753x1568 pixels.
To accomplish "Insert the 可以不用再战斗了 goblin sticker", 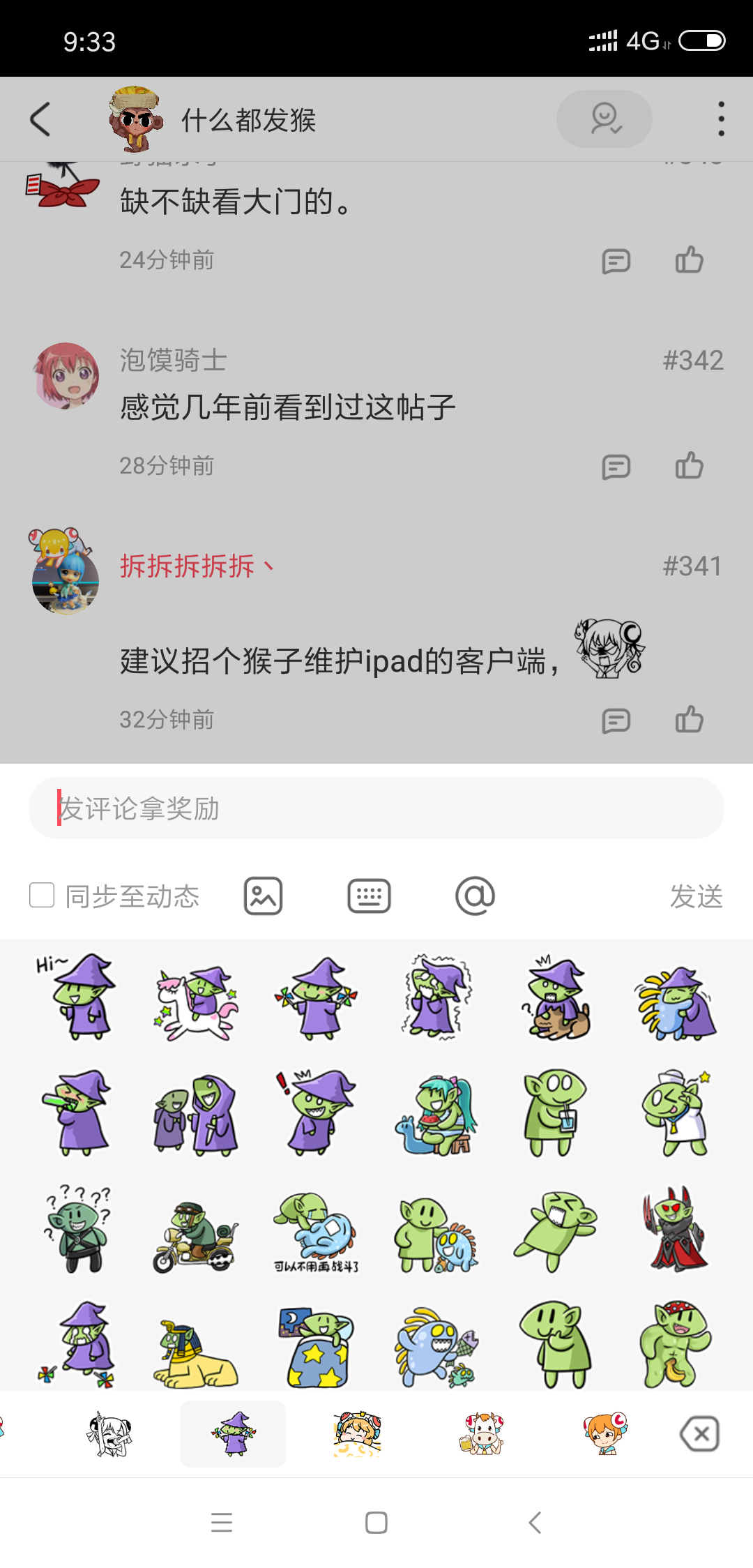I will 315,1232.
